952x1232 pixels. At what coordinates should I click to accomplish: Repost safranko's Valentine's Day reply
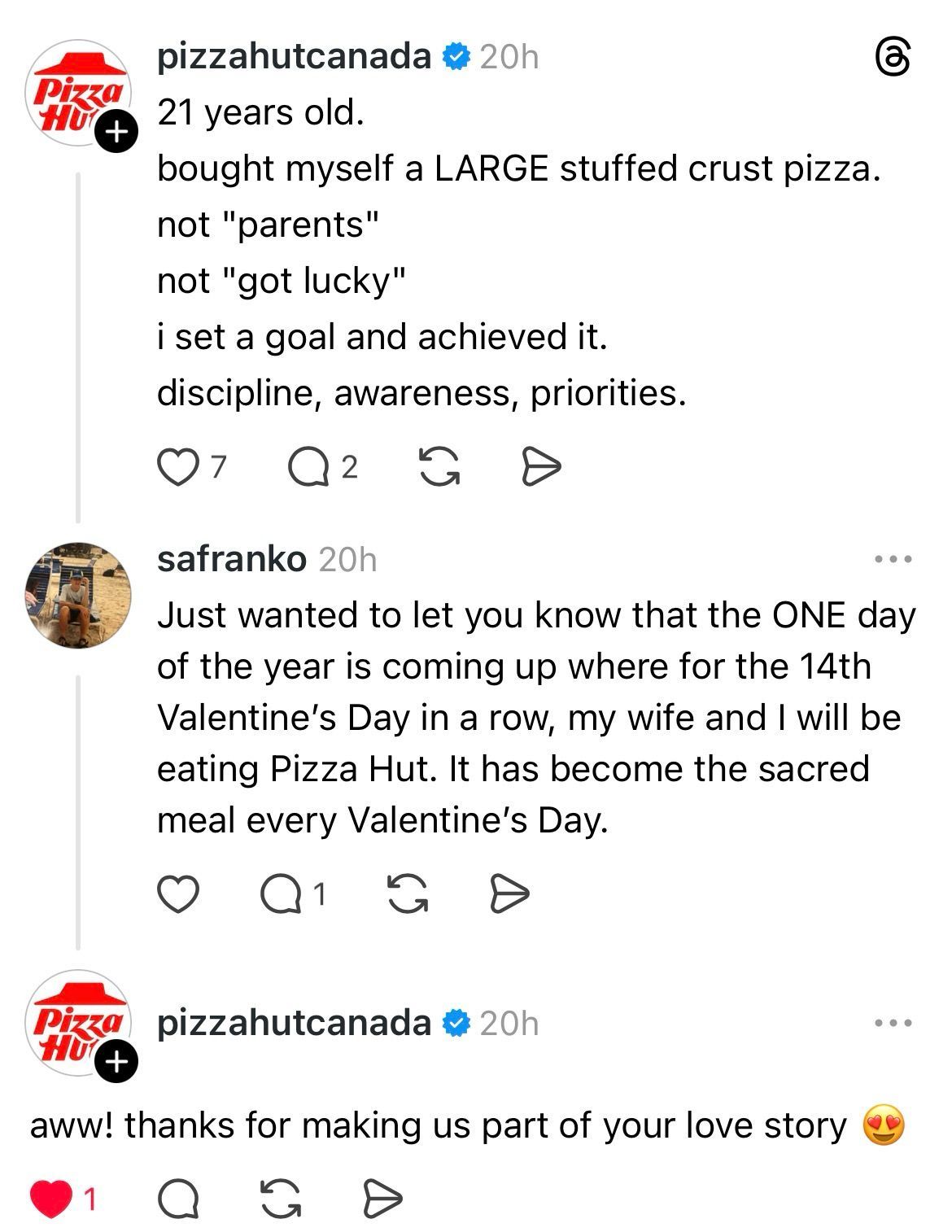(408, 894)
